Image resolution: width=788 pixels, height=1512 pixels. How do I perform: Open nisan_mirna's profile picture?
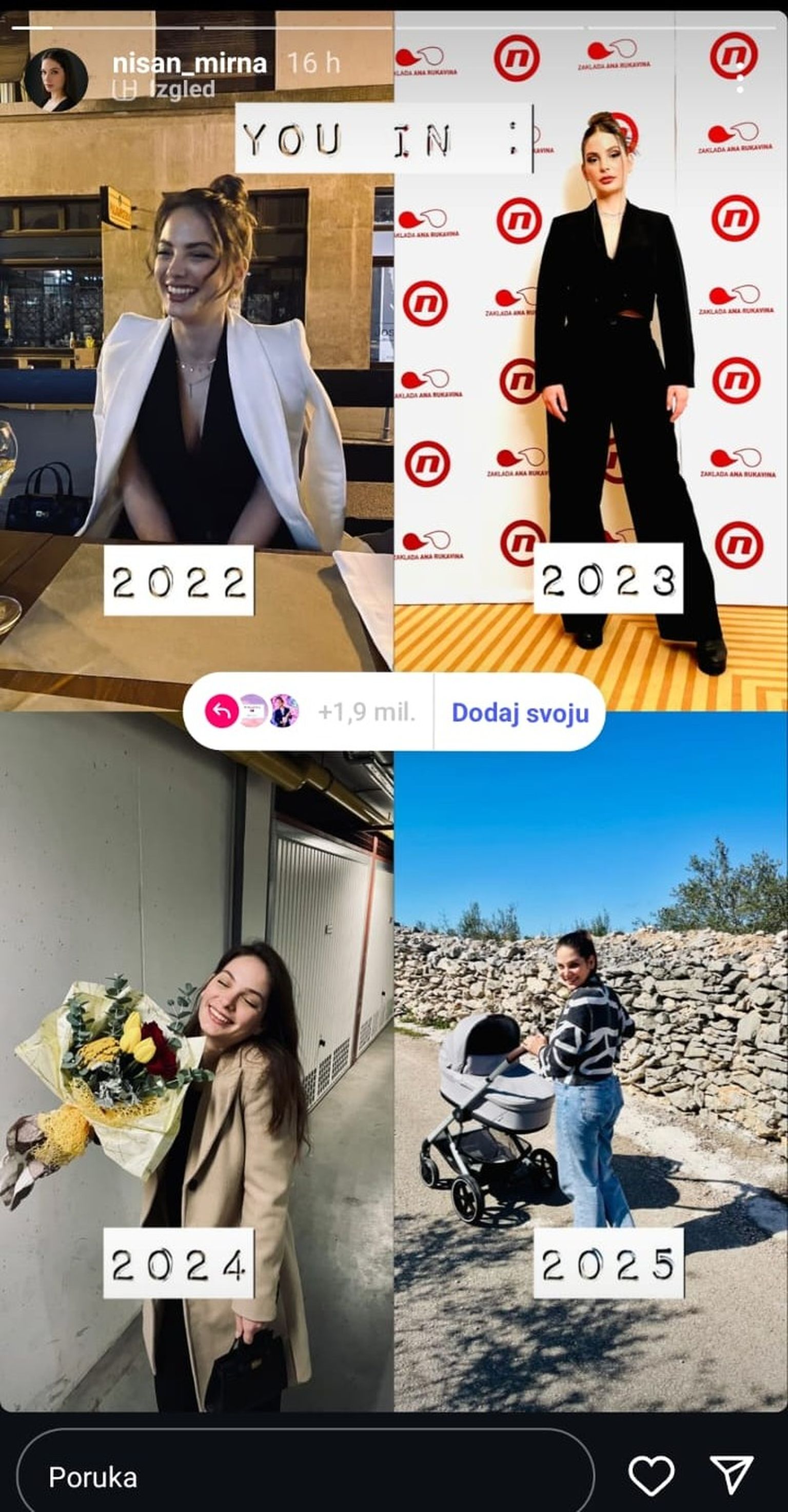click(x=56, y=80)
